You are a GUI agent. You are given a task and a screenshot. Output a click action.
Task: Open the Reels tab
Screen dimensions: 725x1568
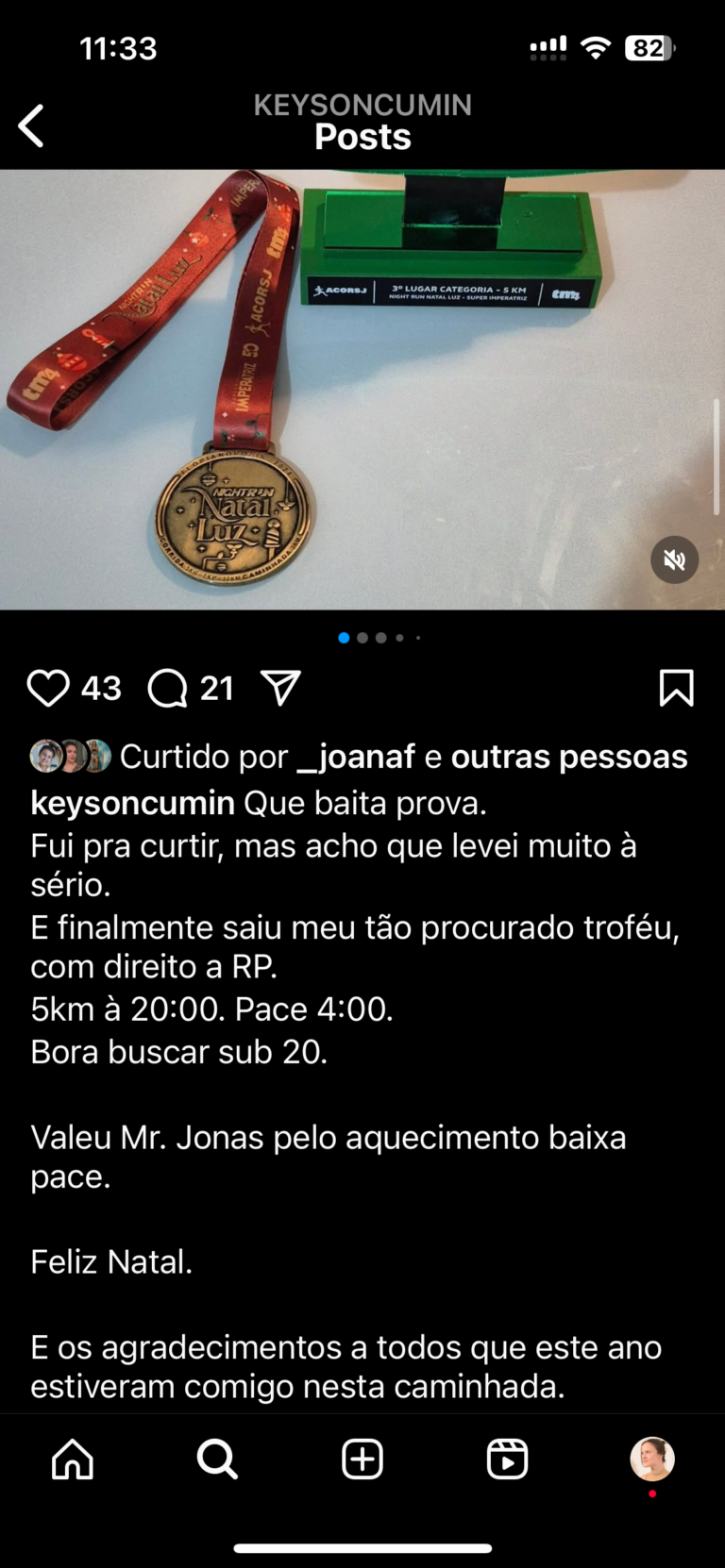point(507,1459)
